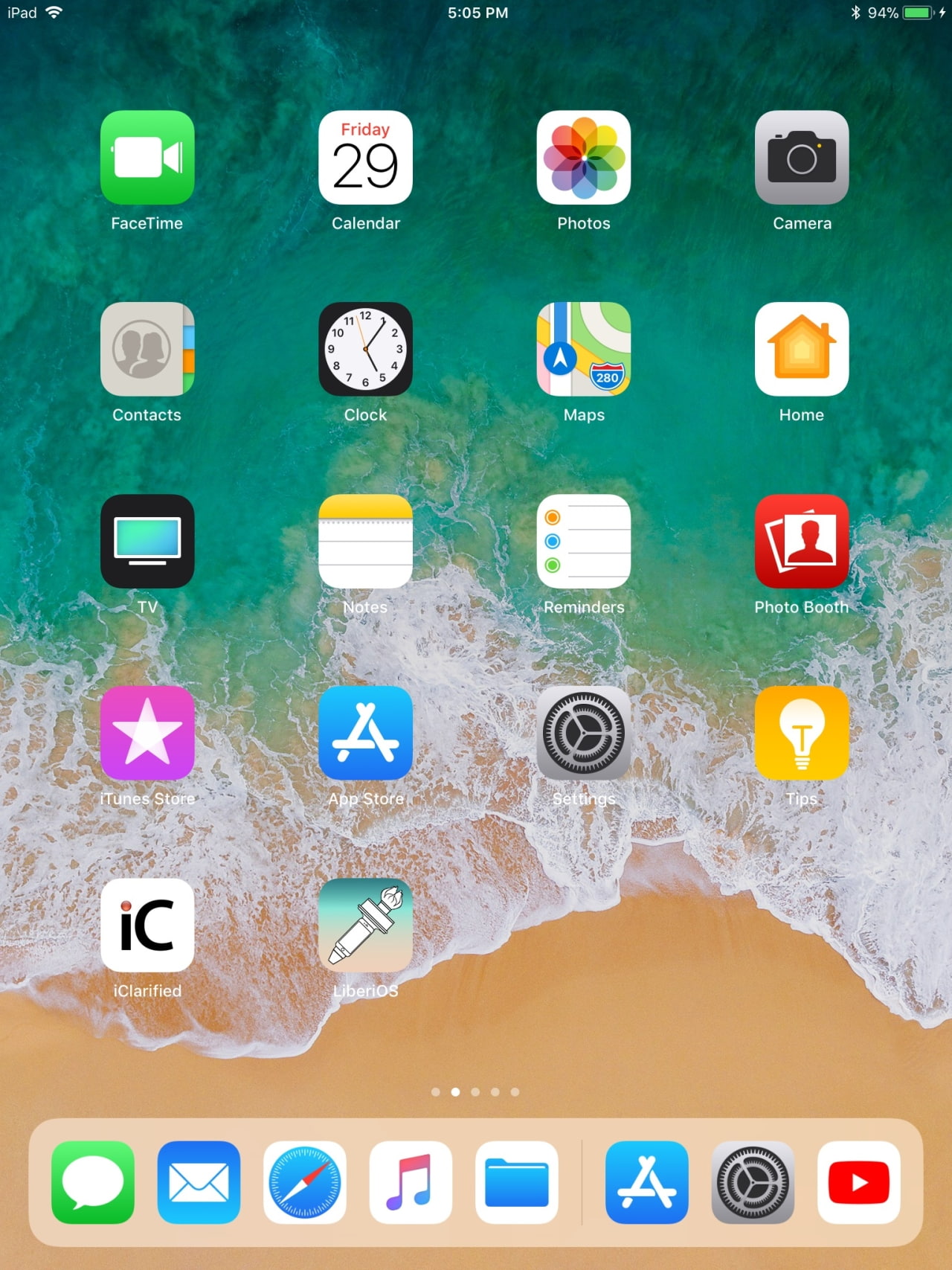Open Contacts
Screen dimensions: 952x1270
point(147,349)
